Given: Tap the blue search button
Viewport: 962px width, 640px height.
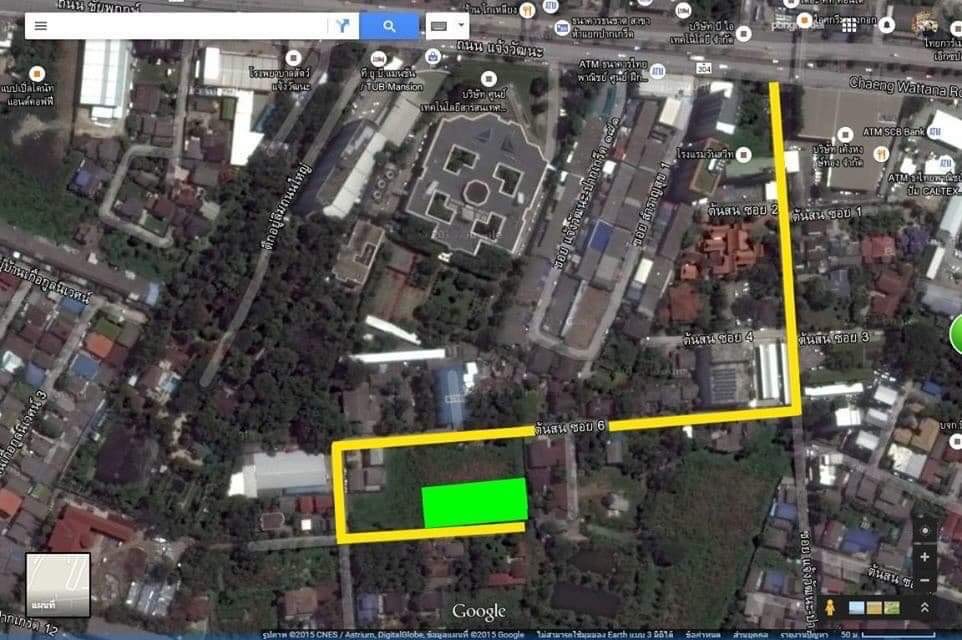Looking at the screenshot, I should click(x=389, y=26).
